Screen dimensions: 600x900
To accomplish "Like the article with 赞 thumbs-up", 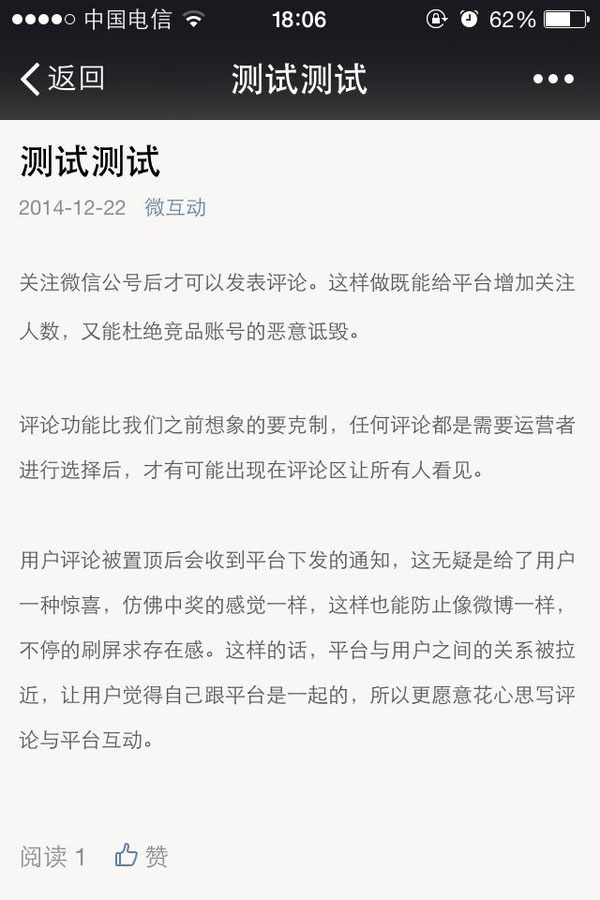I will (141, 856).
